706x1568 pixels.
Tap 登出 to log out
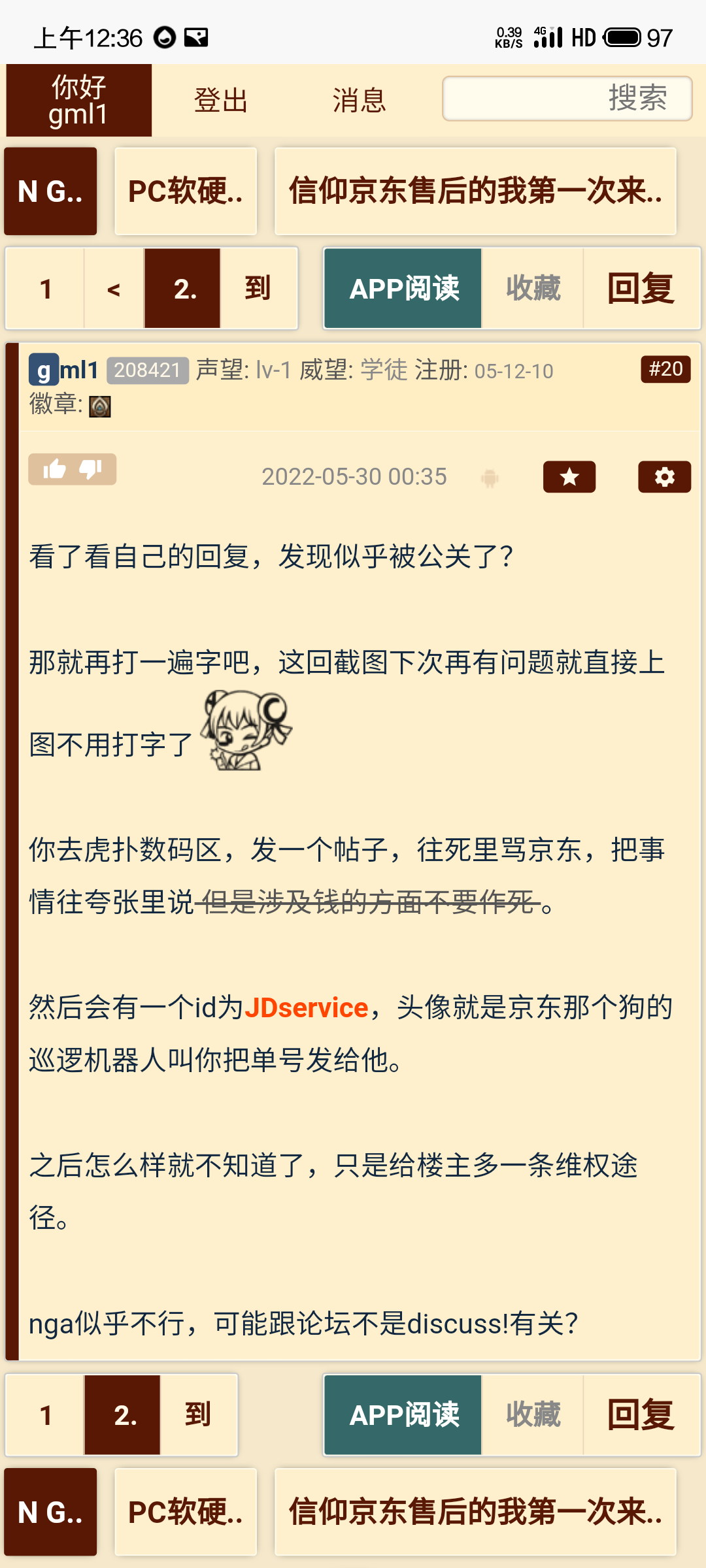pos(221,101)
